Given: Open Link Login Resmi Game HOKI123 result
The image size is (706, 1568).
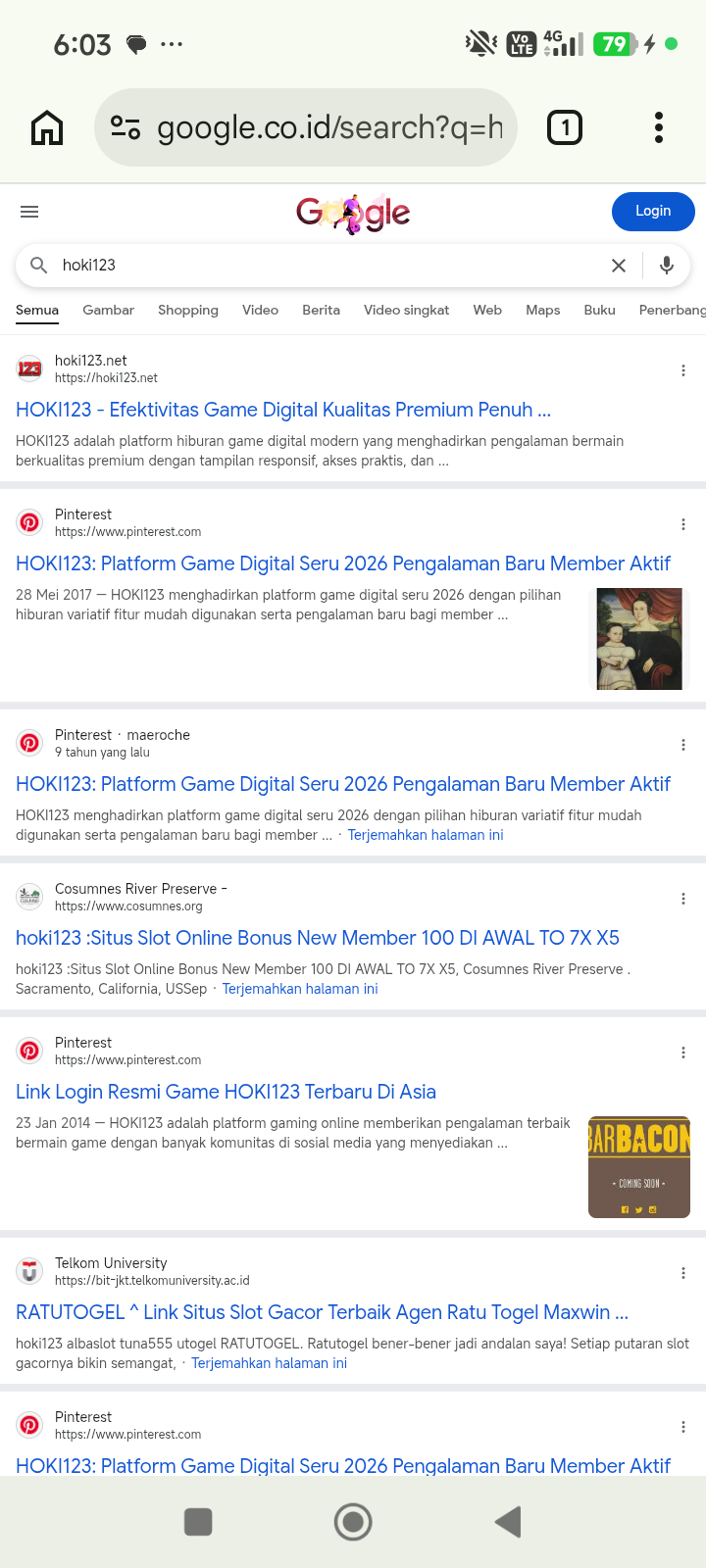Looking at the screenshot, I should point(226,1092).
